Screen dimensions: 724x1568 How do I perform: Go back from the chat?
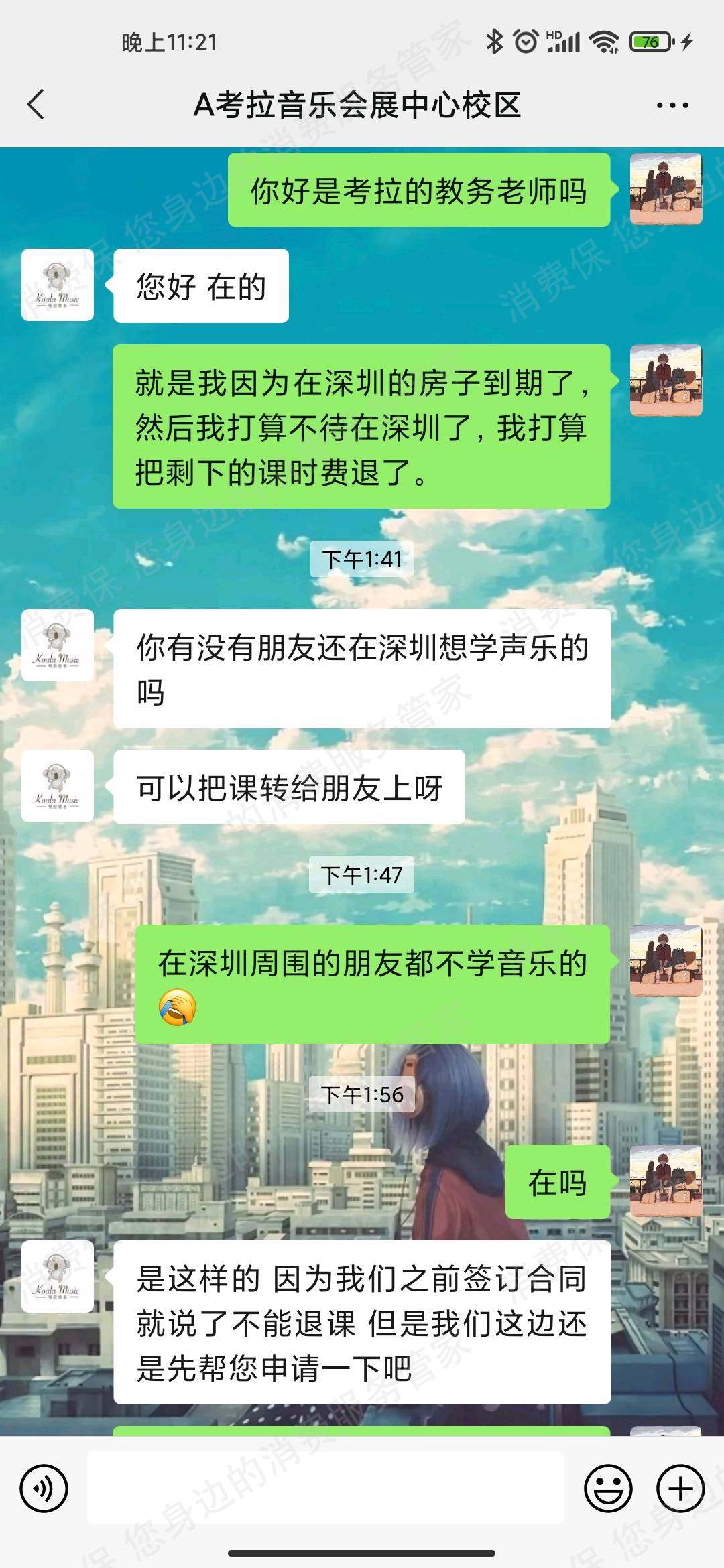pos(36,105)
